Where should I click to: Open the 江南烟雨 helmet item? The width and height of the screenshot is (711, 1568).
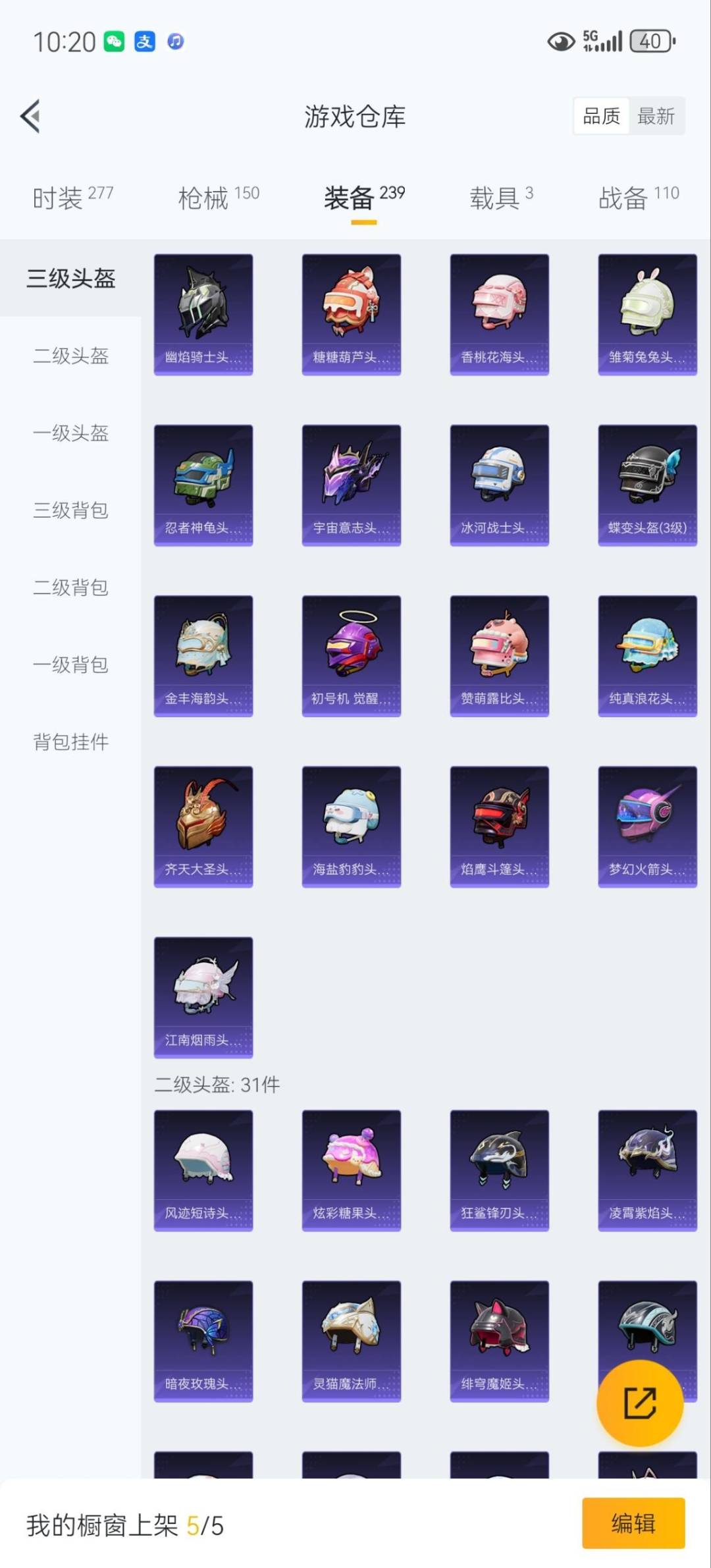click(203, 991)
